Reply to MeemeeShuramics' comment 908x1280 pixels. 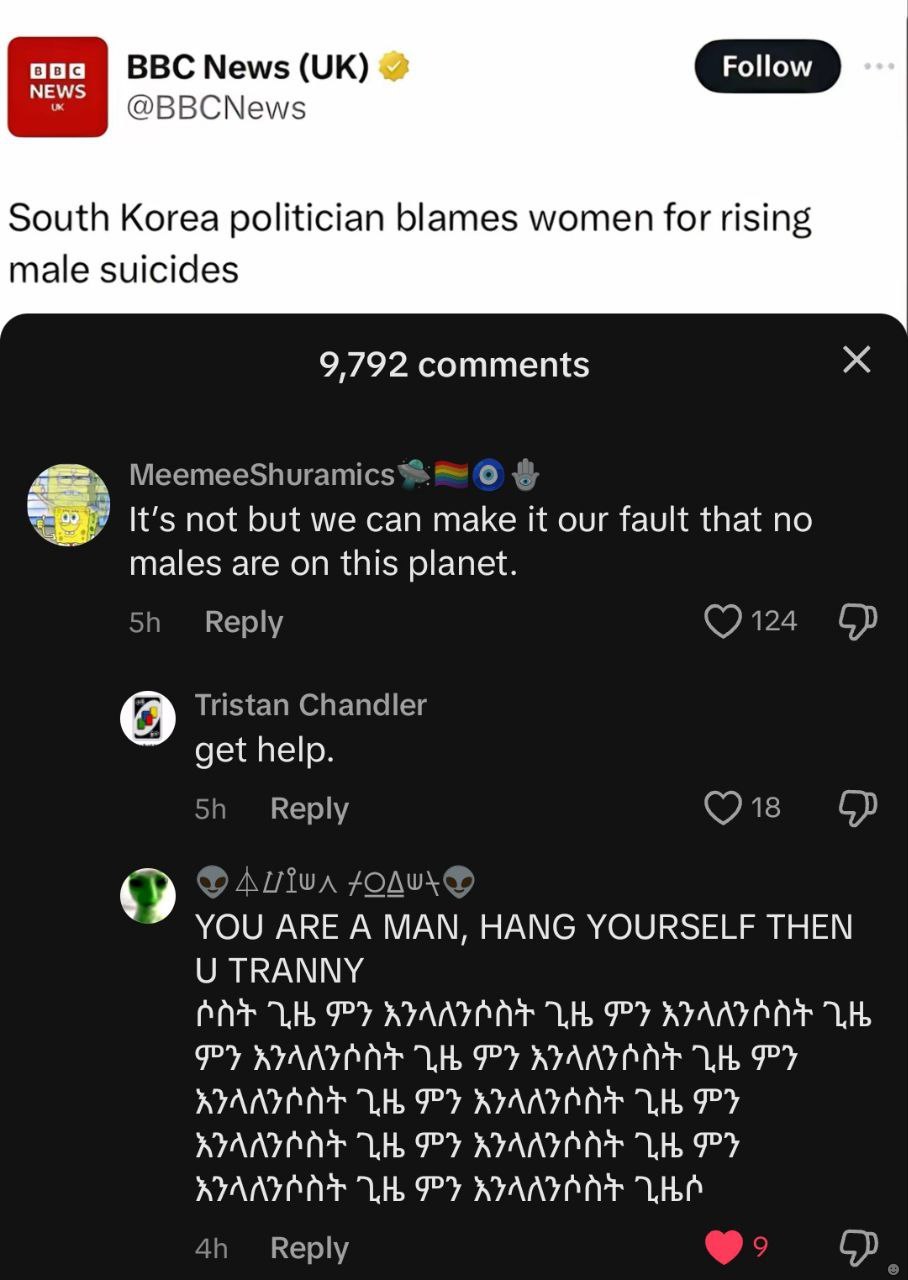point(243,622)
